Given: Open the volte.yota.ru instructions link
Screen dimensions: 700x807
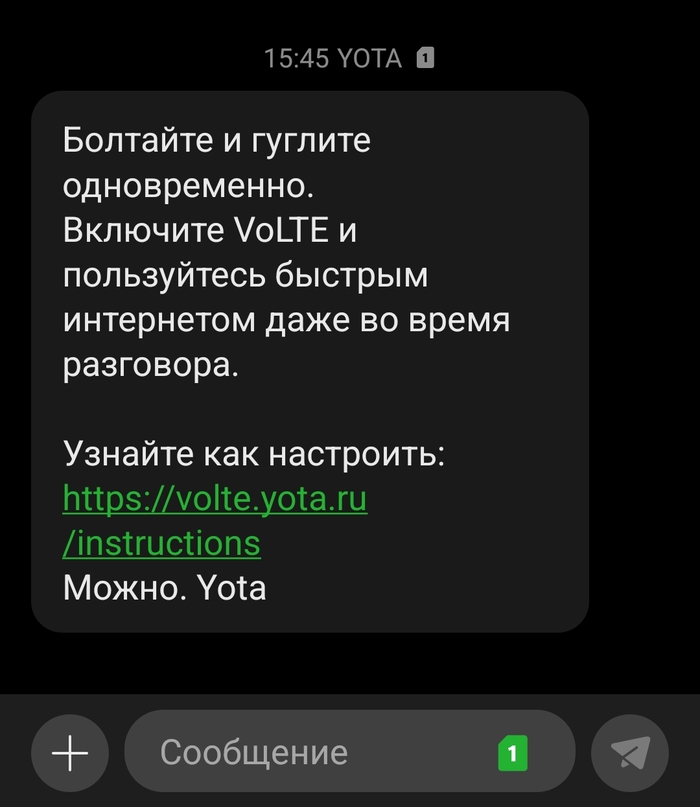Looking at the screenshot, I should (x=214, y=498).
